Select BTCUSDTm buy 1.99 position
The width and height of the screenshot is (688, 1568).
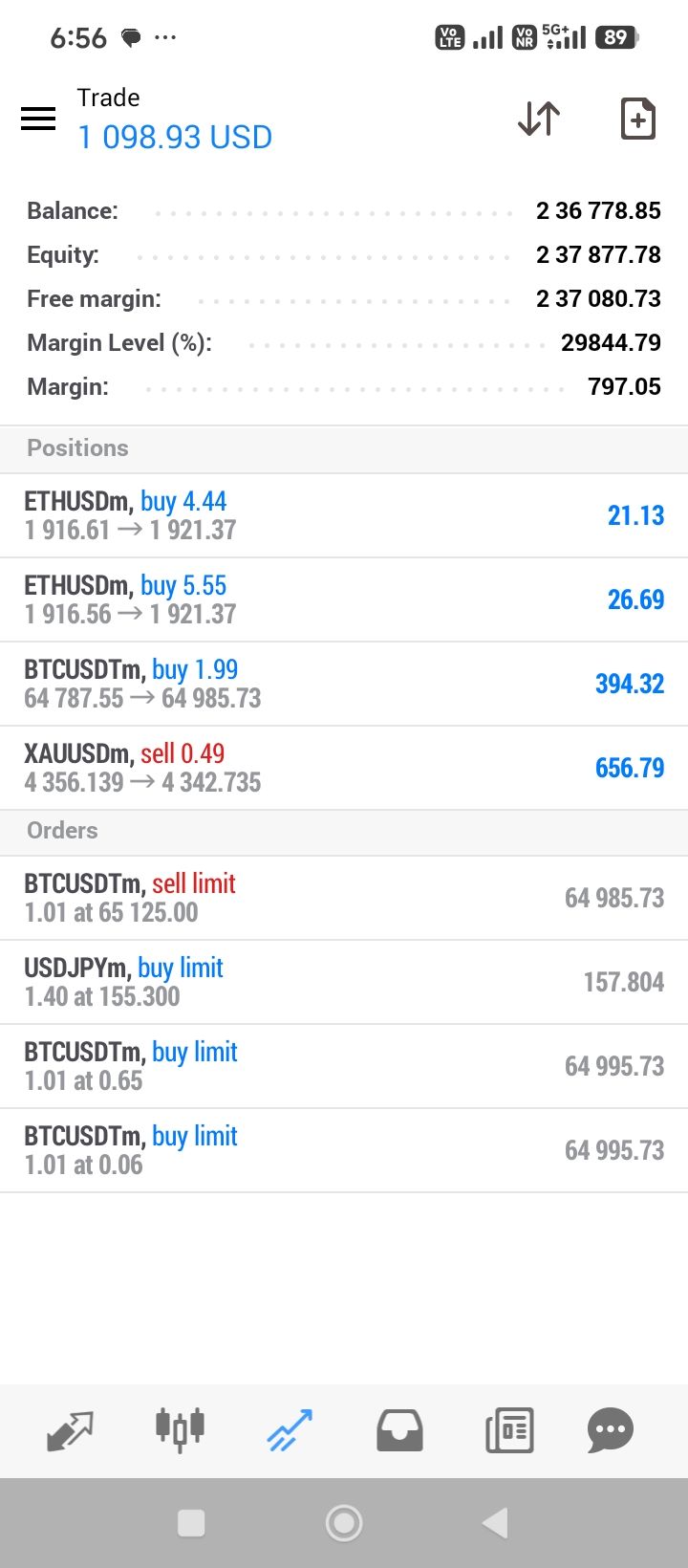(x=344, y=684)
